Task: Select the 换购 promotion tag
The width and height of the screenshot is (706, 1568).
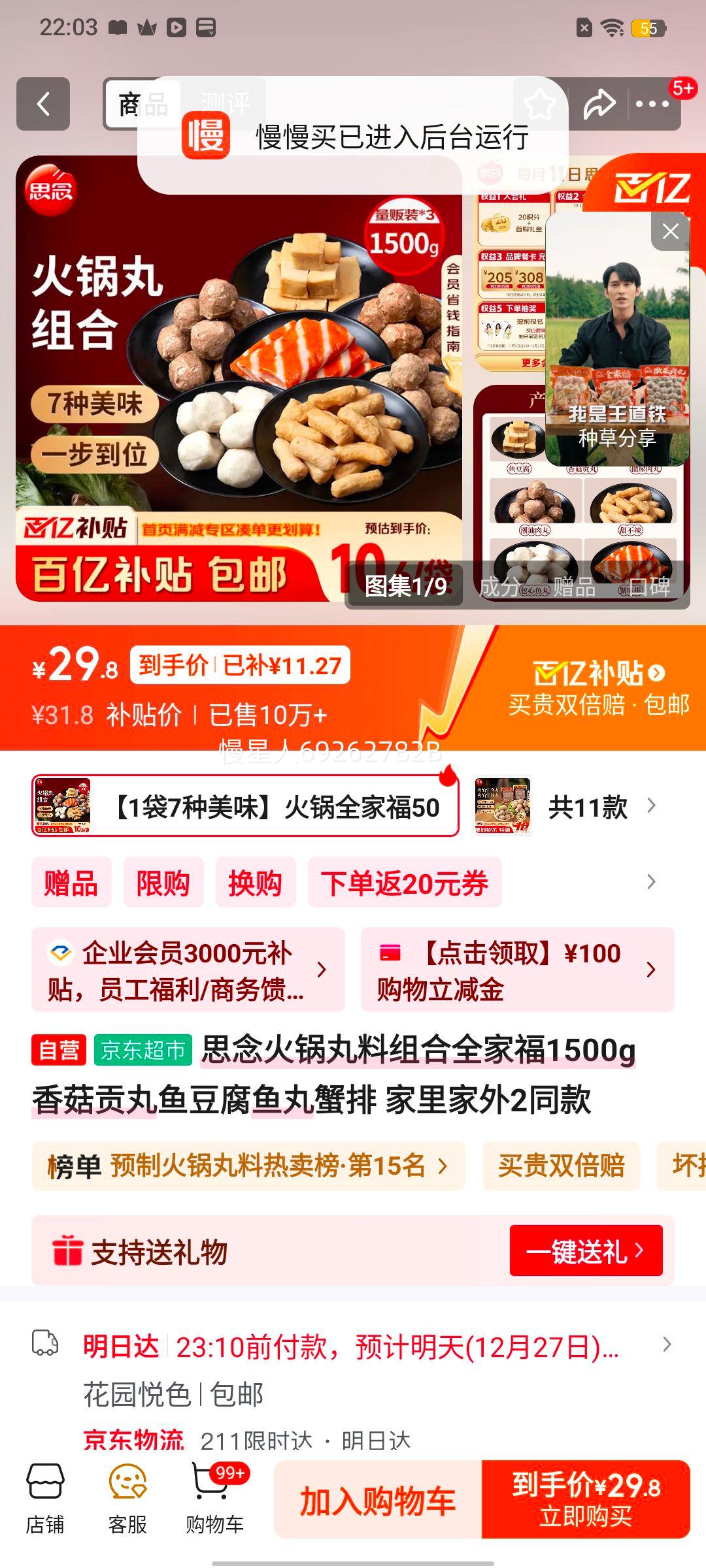Action: (256, 883)
